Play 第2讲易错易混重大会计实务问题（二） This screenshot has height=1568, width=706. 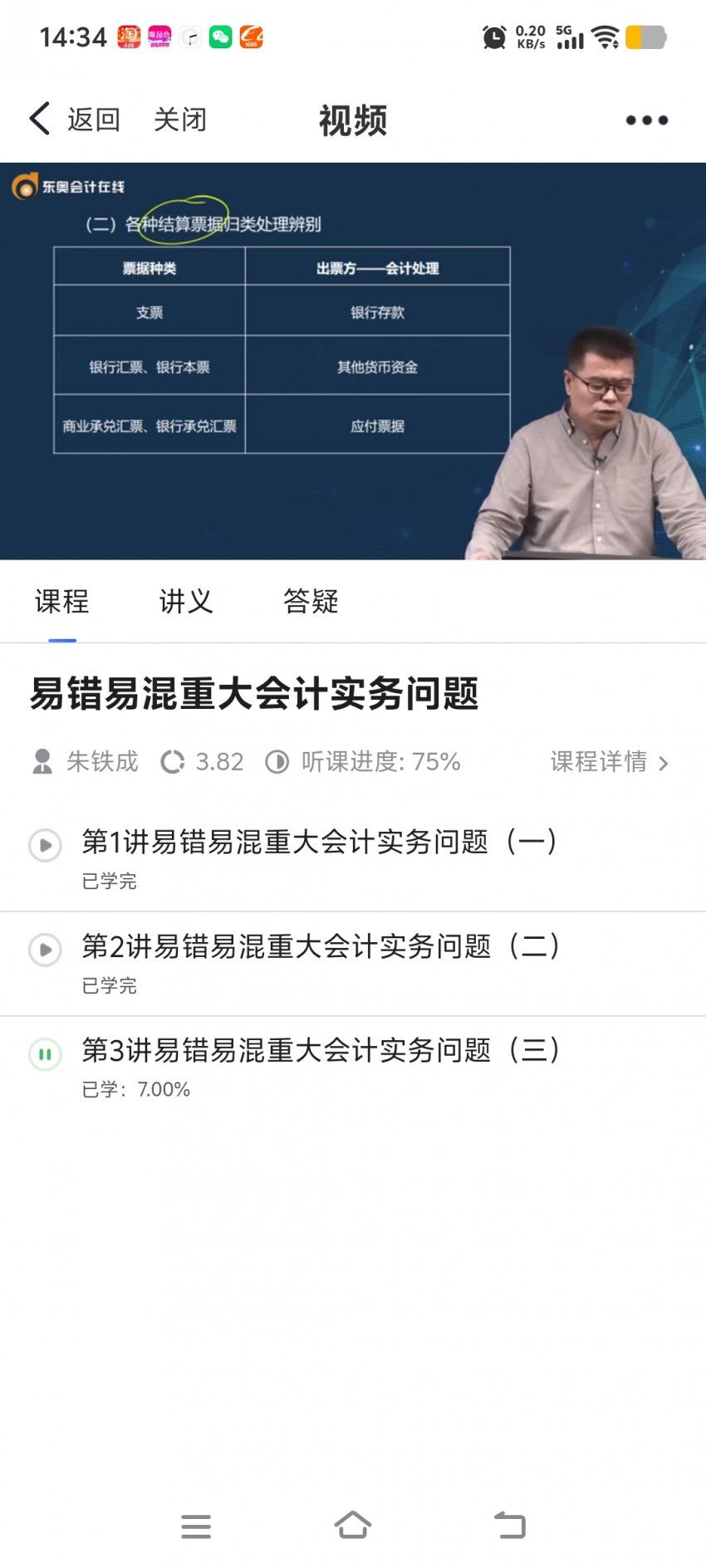tap(353, 964)
